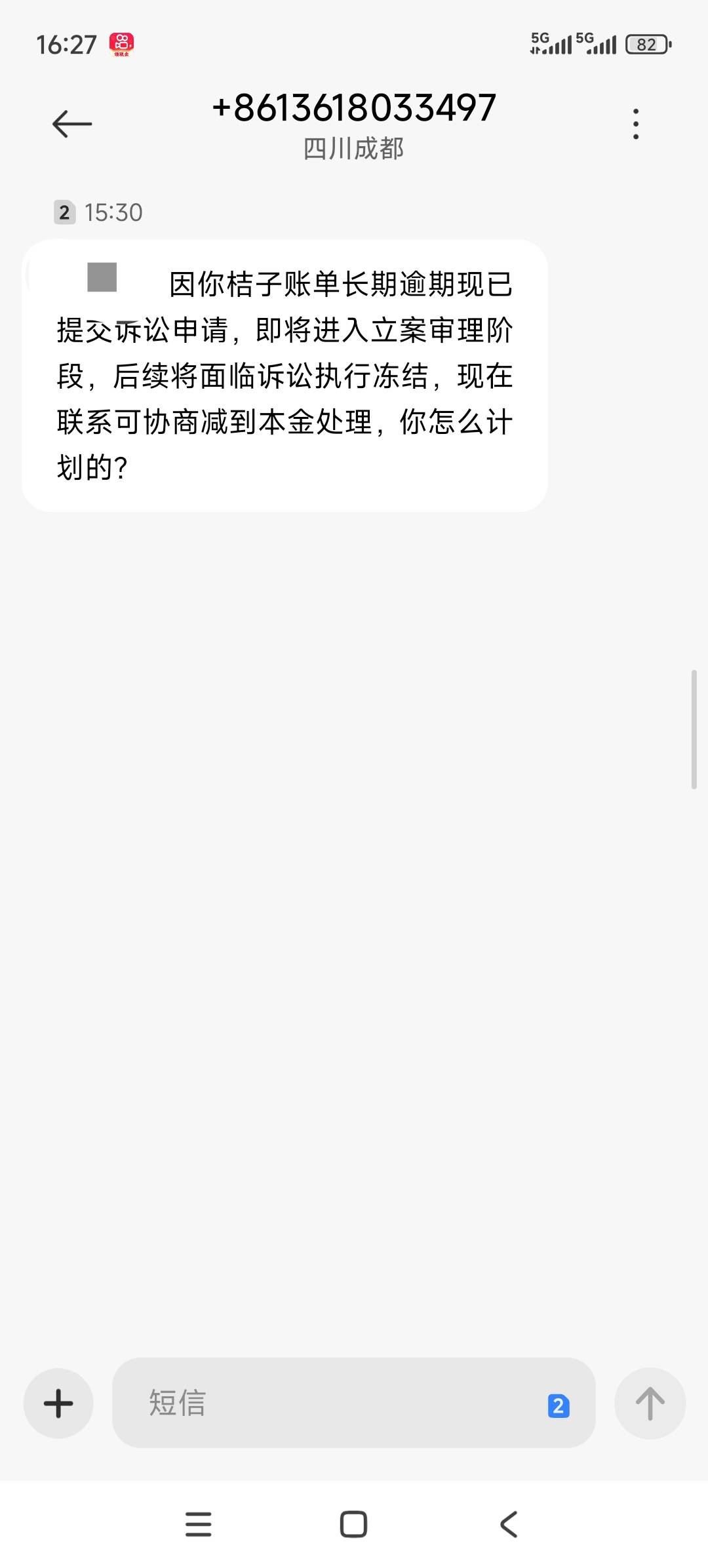Image resolution: width=708 pixels, height=1568 pixels.
Task: Switch the SIM 2 selector in input
Action: point(559,1405)
